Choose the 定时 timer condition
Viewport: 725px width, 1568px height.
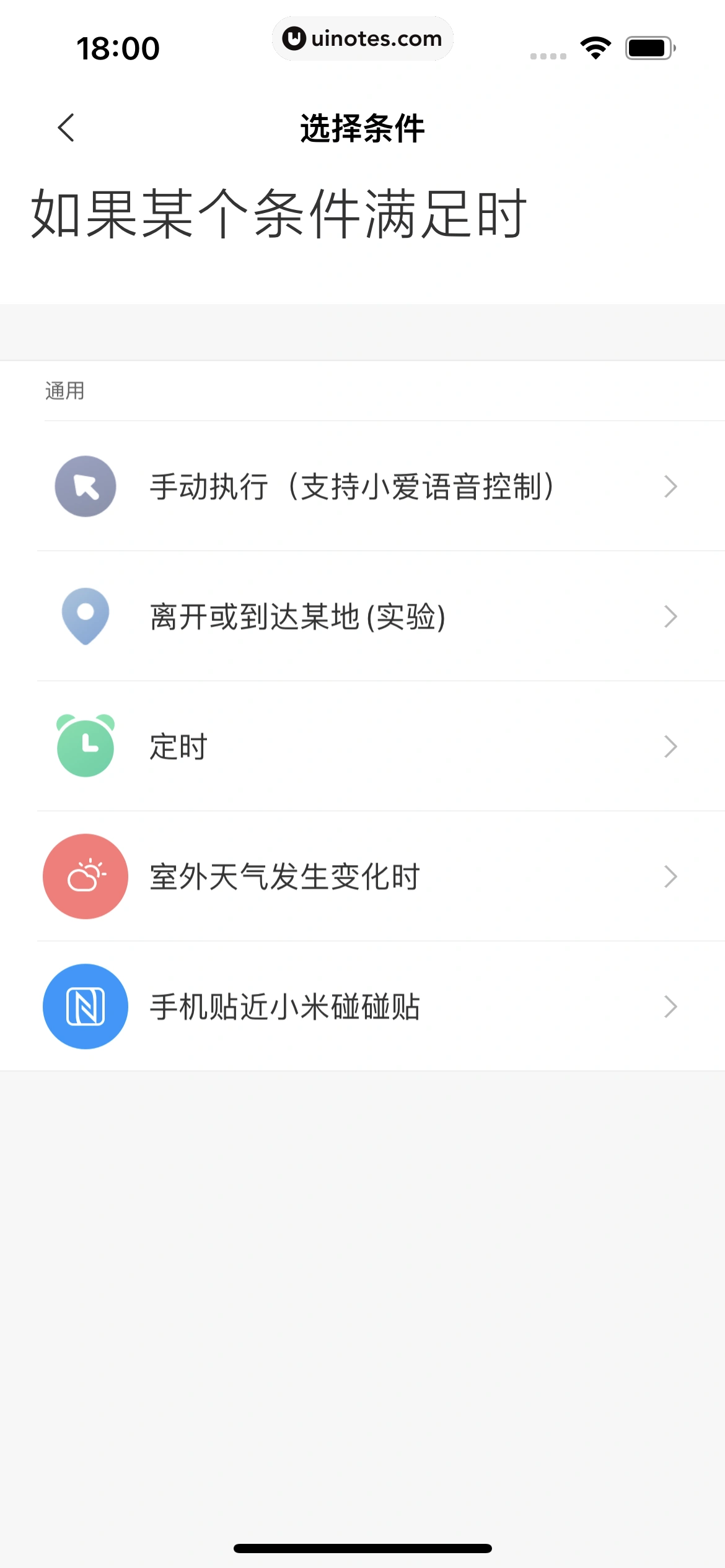pos(362,746)
